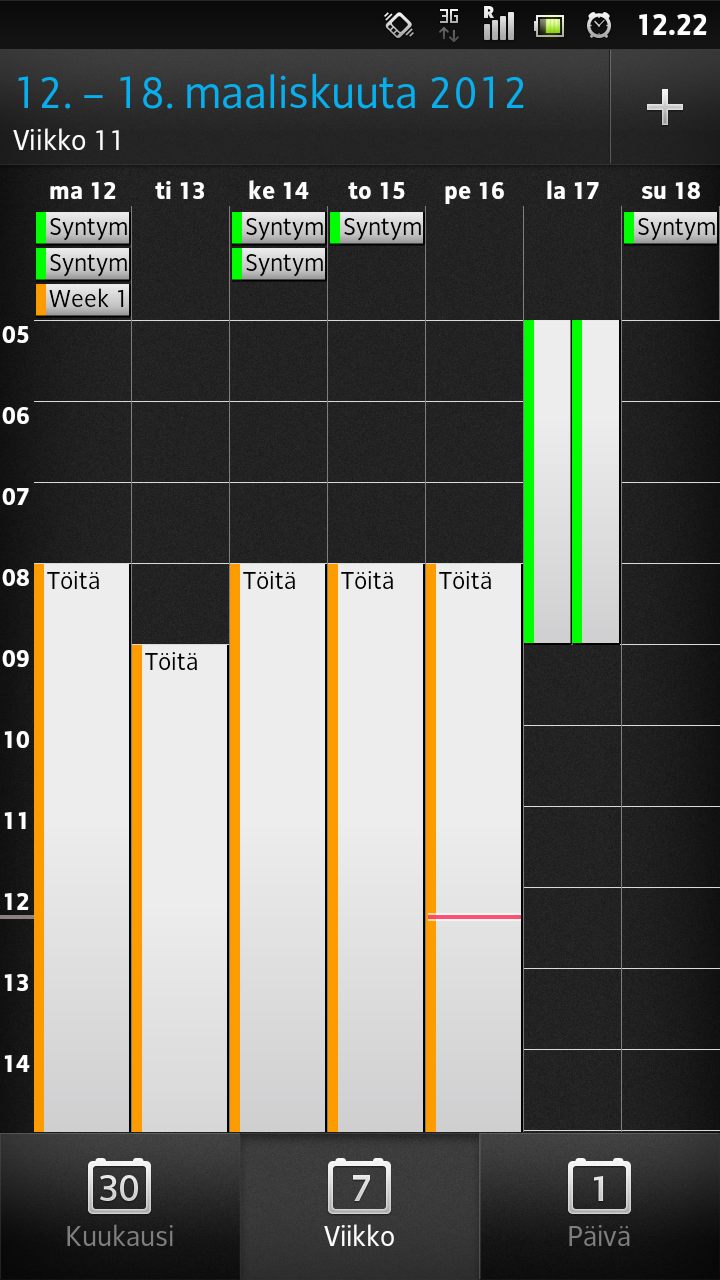Open Thursday's Töitä work event
This screenshot has height=1280, width=720.
(376, 847)
